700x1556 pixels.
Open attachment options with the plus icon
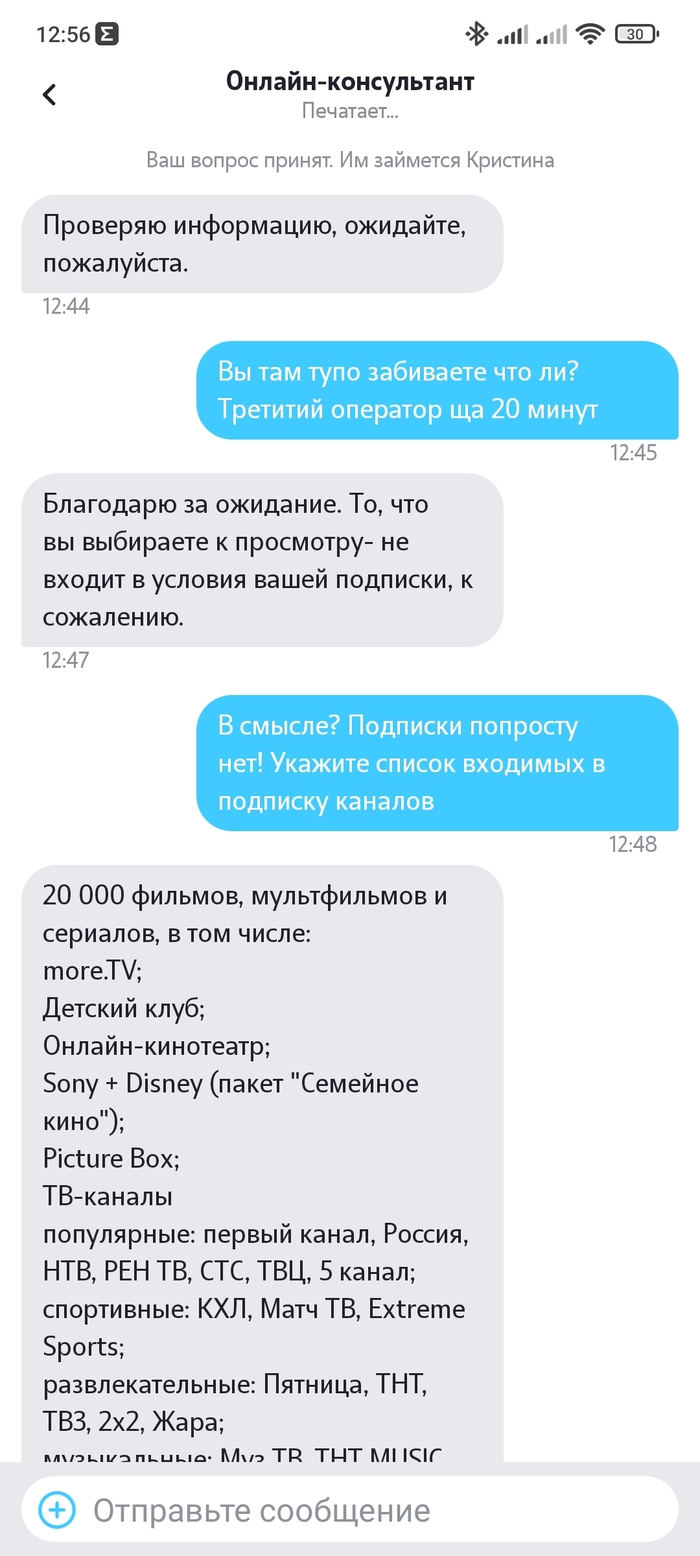[57, 1509]
